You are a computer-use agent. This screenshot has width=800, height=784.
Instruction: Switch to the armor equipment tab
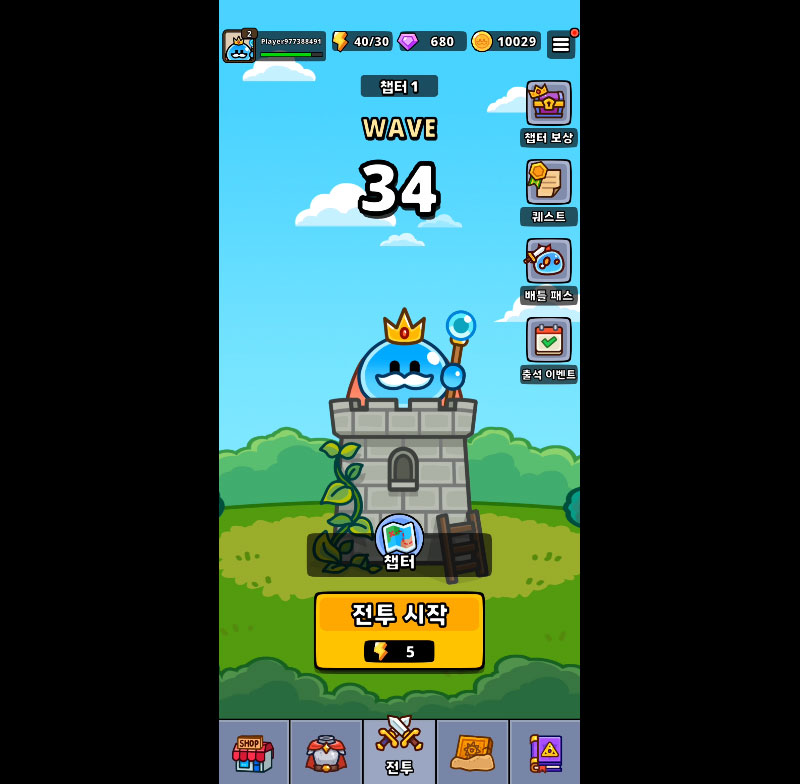pos(326,752)
